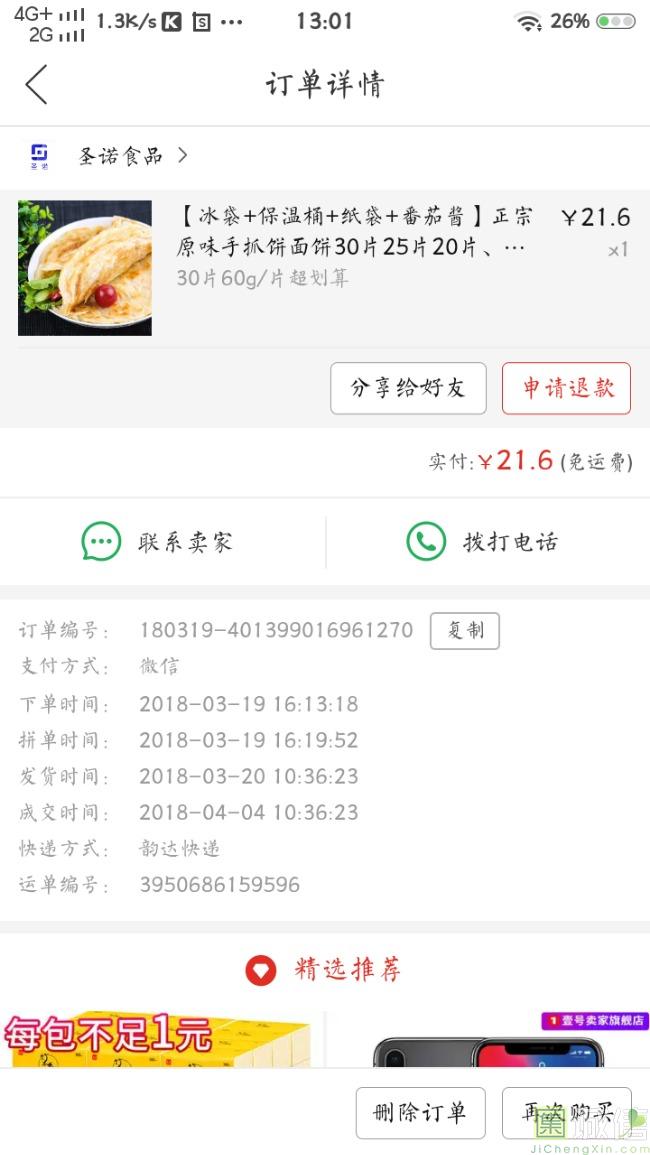The width and height of the screenshot is (650, 1155).
Task: Tap the 分享给好友 button
Action: pos(408,388)
